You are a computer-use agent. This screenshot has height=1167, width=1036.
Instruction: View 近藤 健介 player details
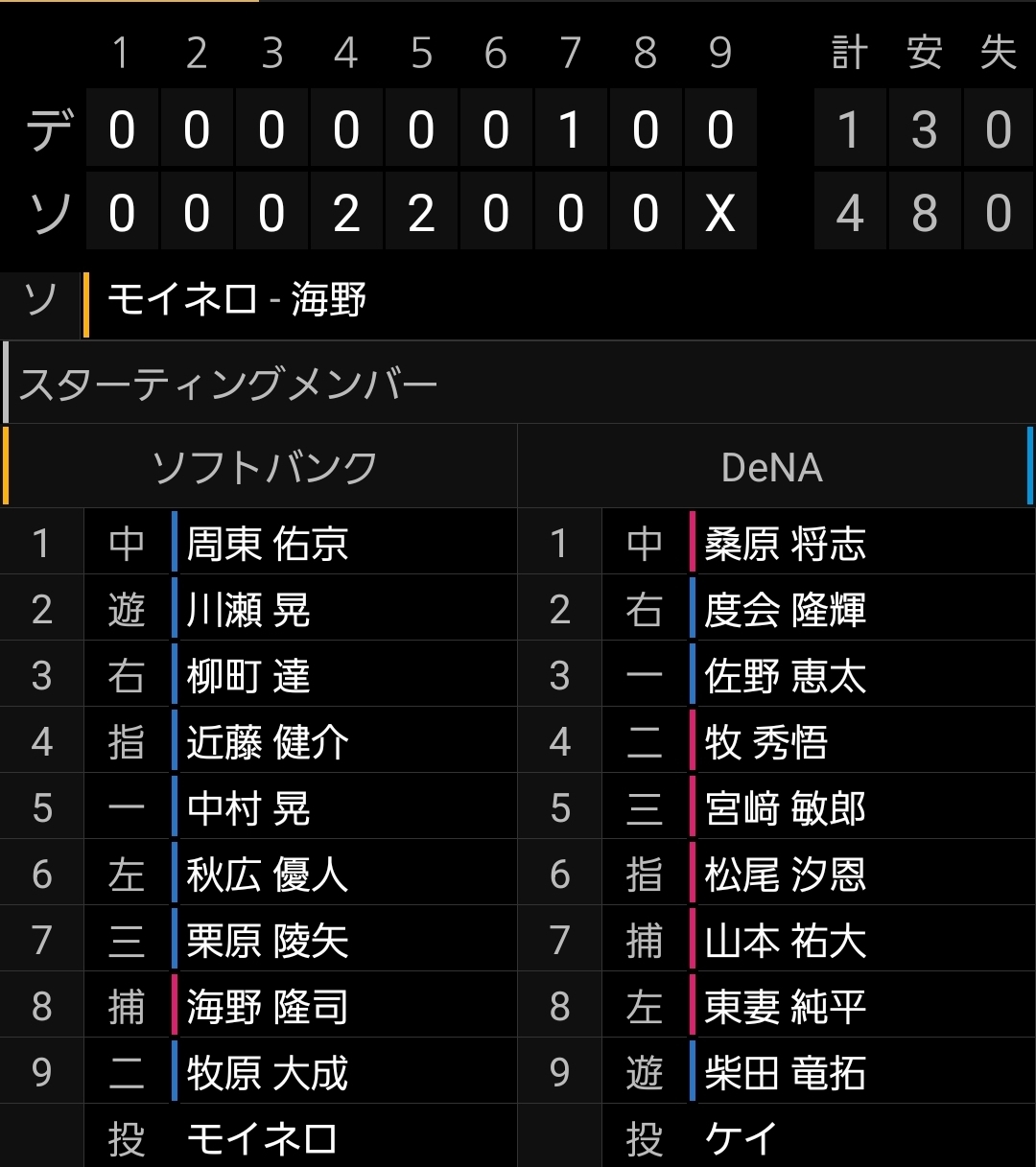coord(267,742)
